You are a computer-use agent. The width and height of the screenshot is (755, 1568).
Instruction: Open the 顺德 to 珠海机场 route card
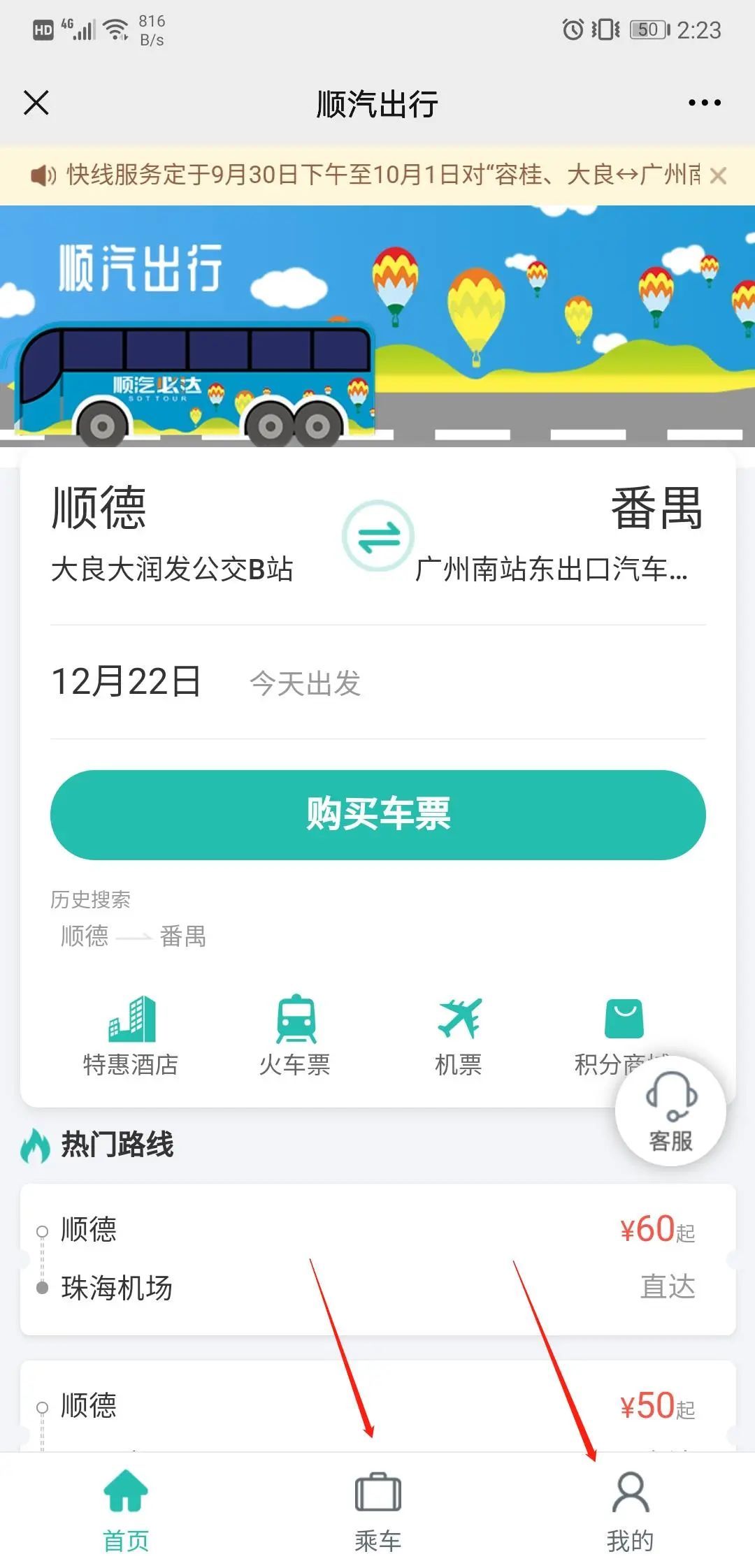tap(377, 1259)
